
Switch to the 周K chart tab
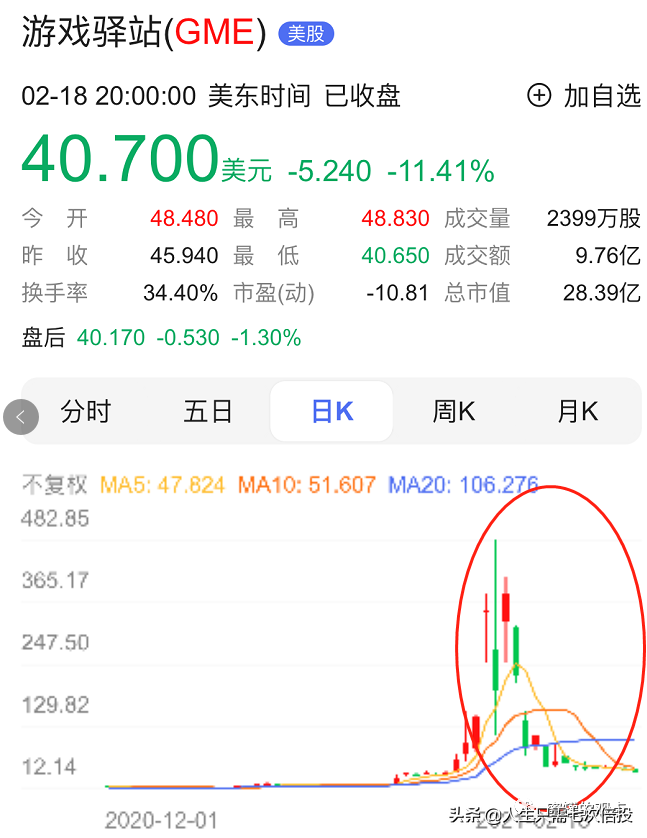click(454, 411)
